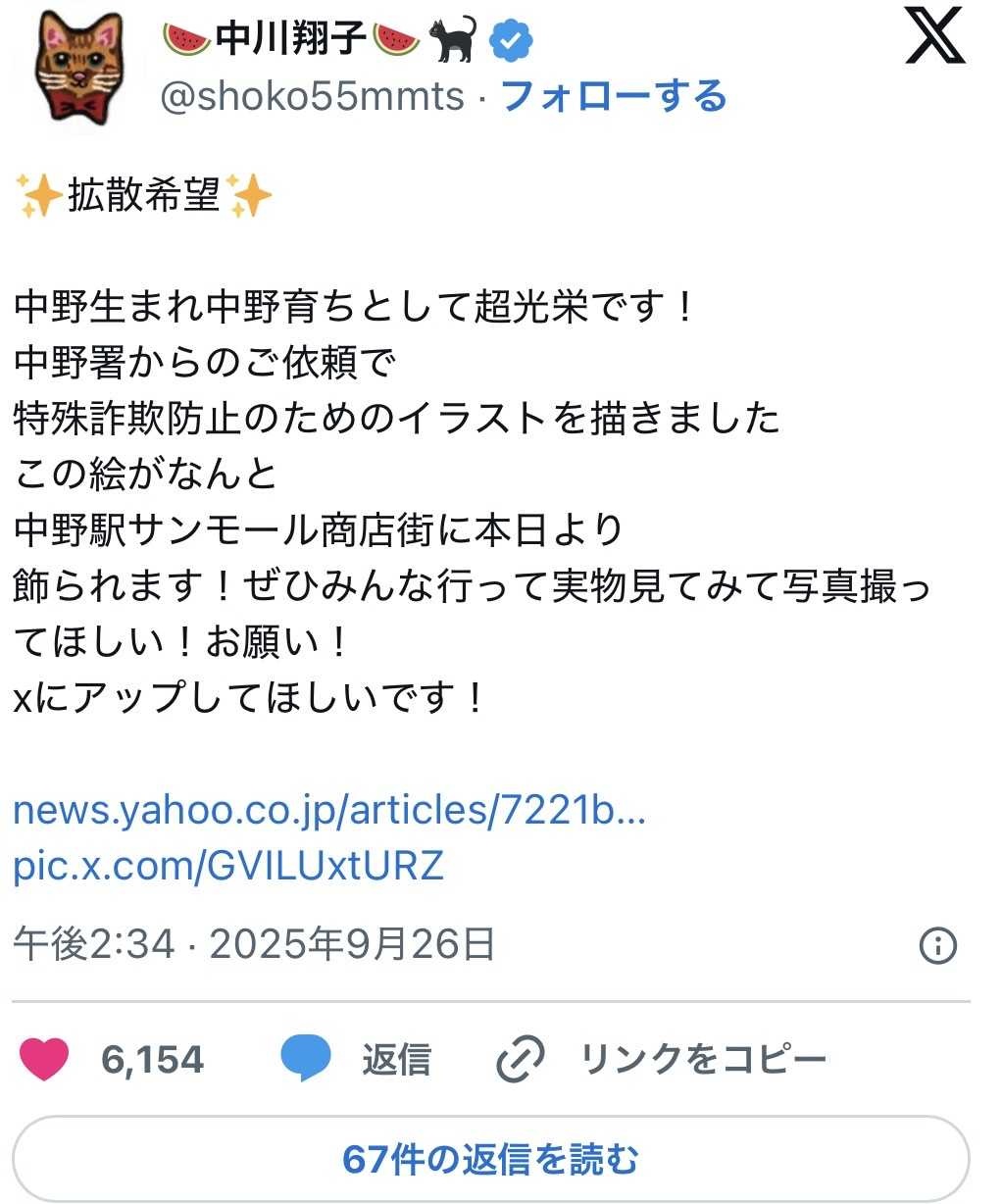
Task: Tap the フォローする link
Action: tap(614, 97)
